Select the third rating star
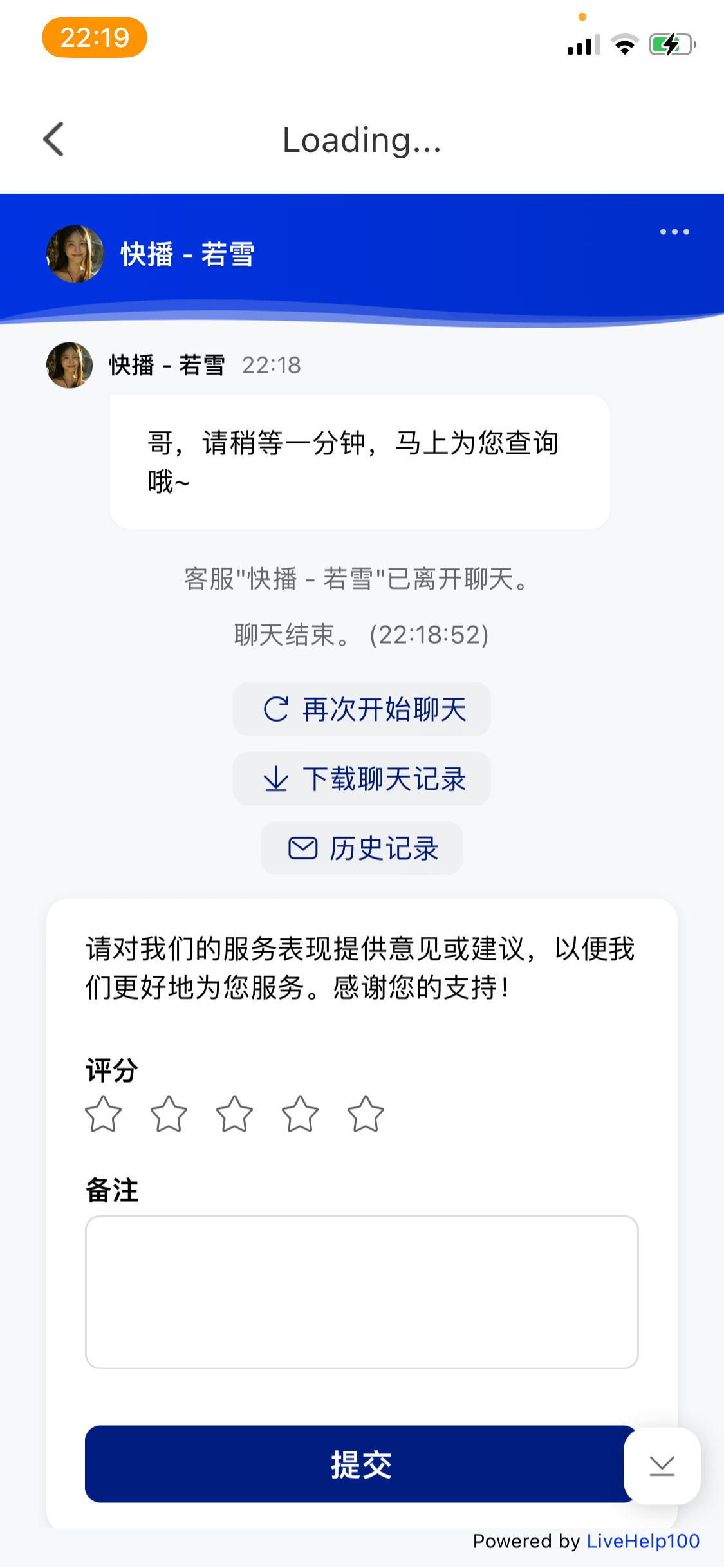This screenshot has height=1568, width=724. coord(234,1114)
